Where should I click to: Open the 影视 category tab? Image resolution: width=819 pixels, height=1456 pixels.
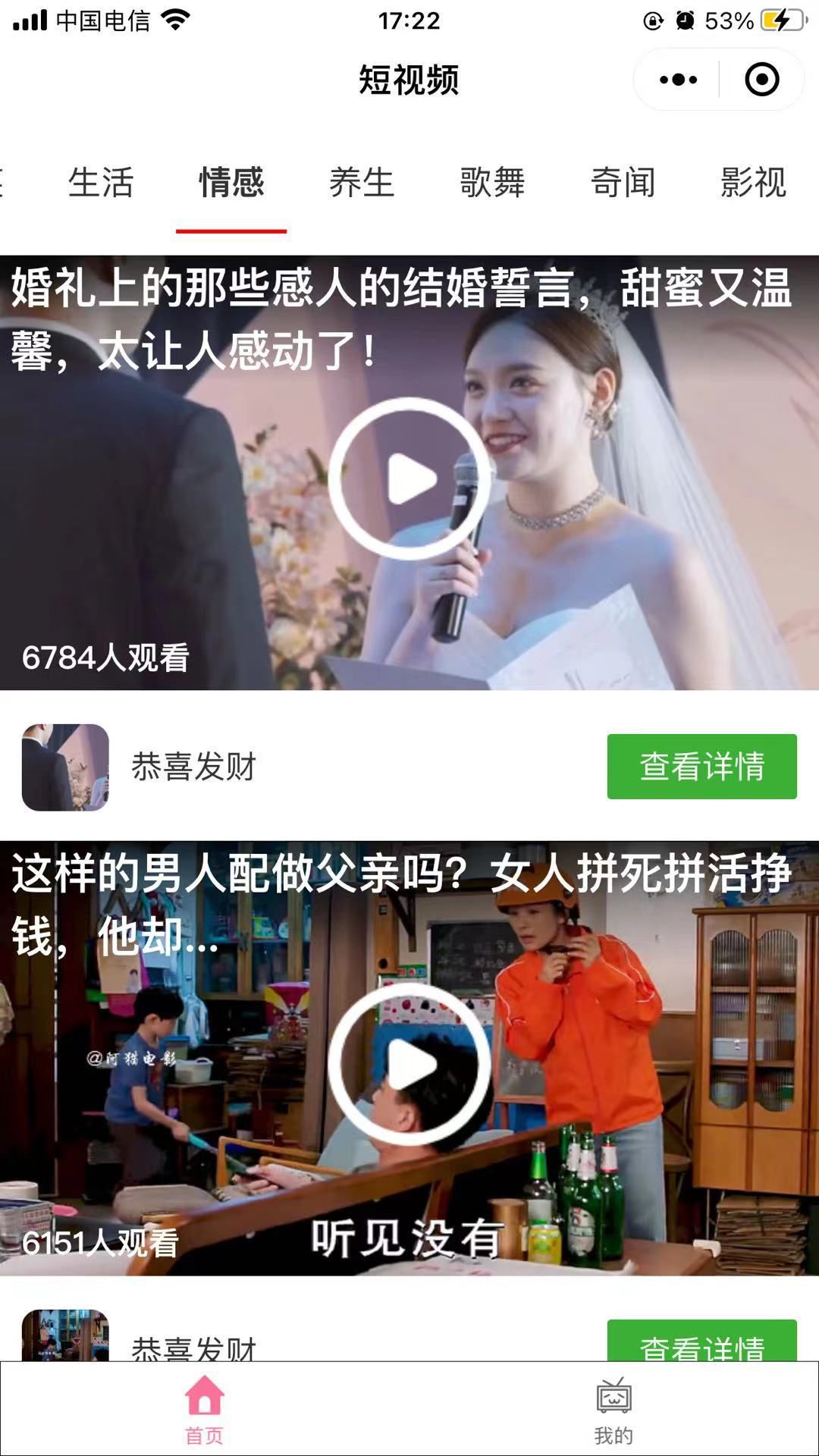point(752,183)
